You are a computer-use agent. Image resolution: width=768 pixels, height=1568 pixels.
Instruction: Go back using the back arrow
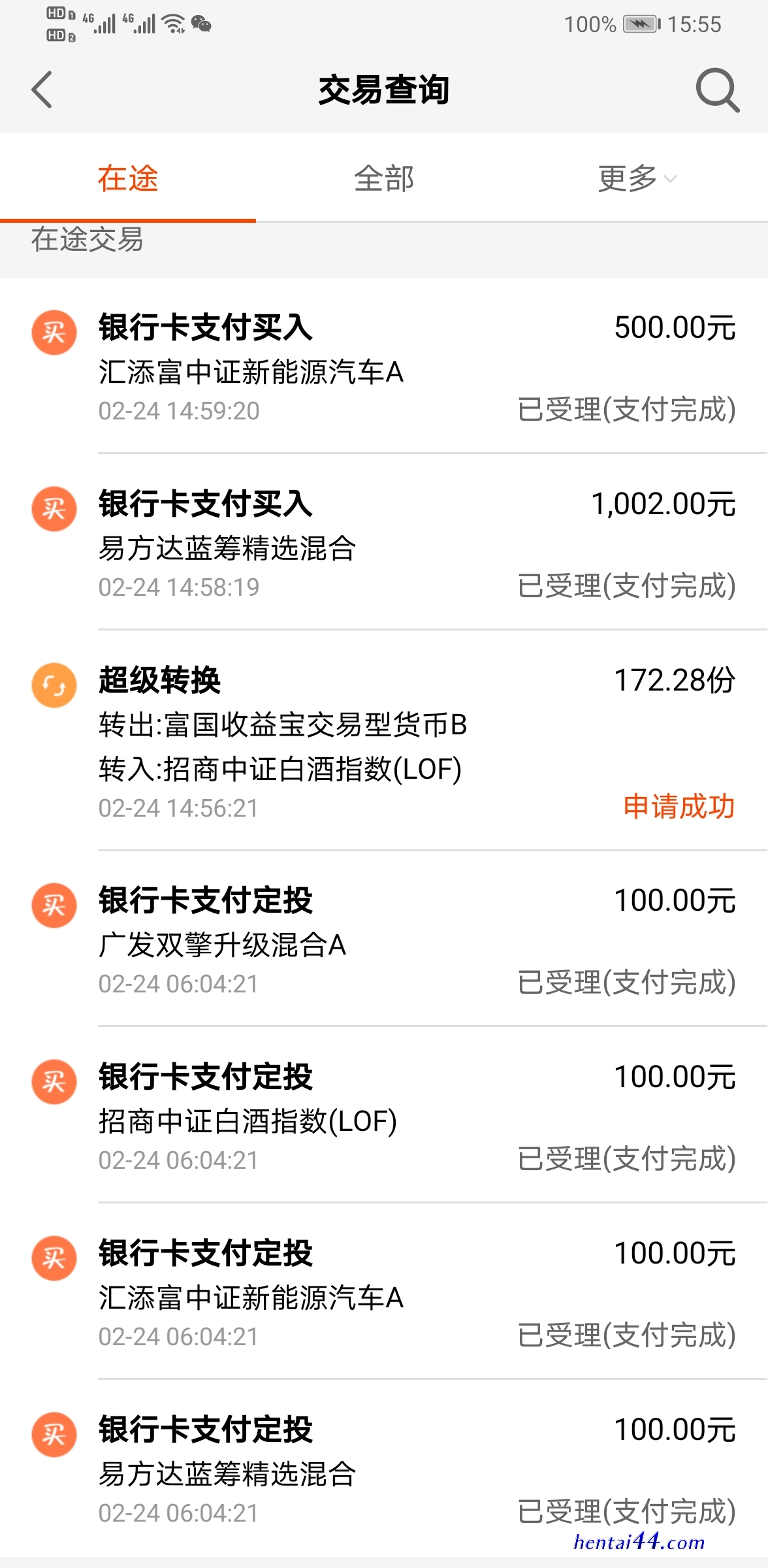point(42,90)
